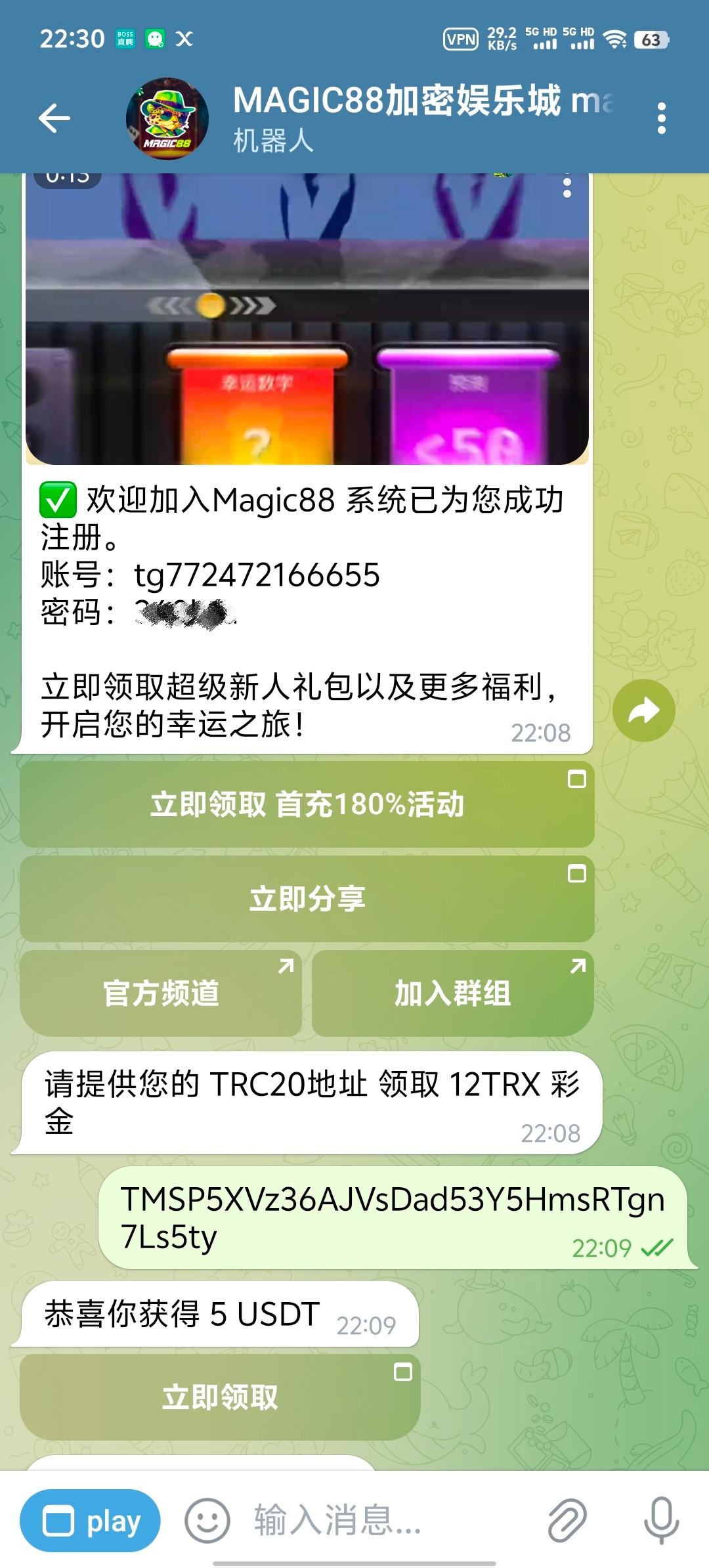Record a voice message with microphone
This screenshot has width=709, height=1568.
click(x=660, y=1521)
